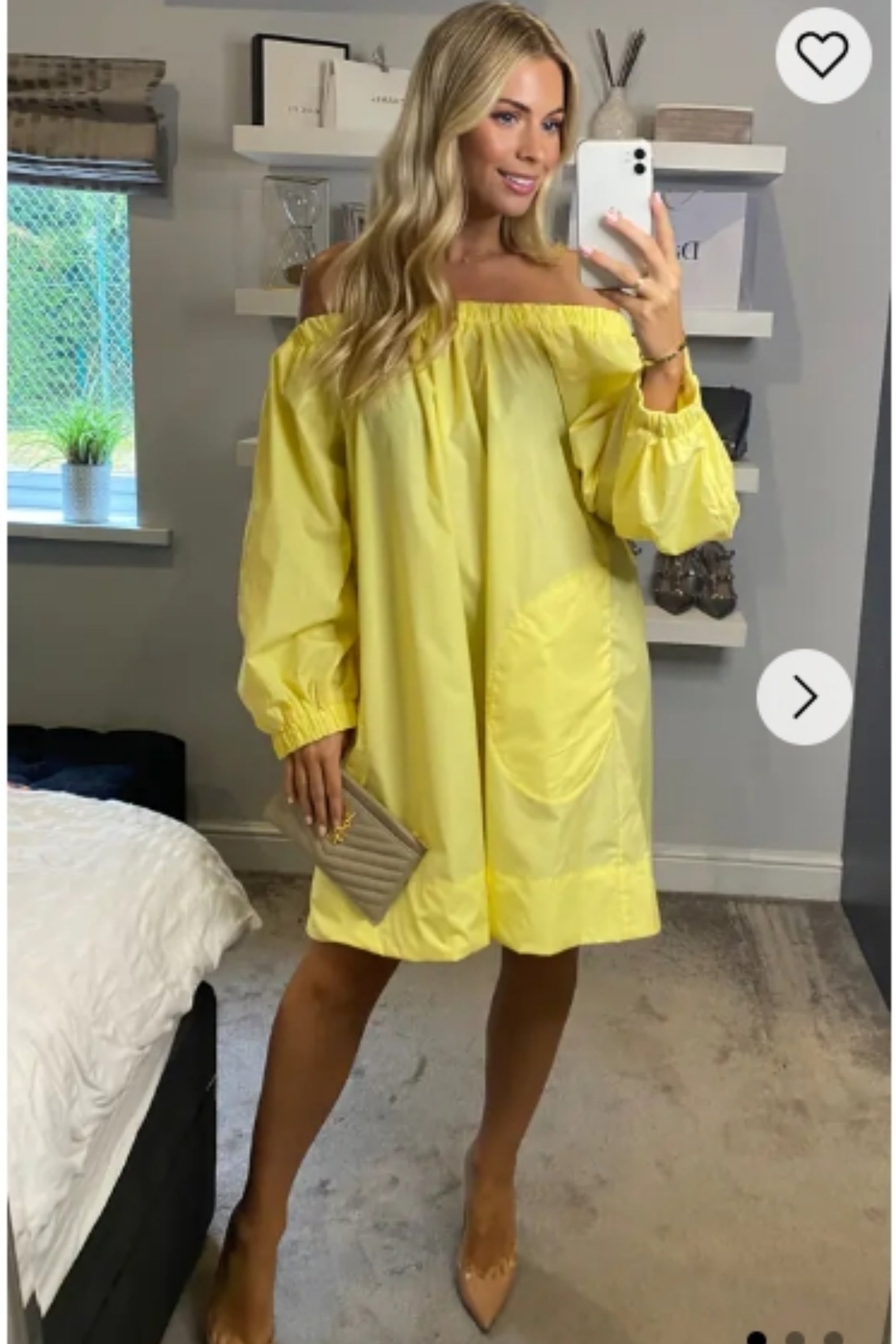The image size is (896, 1344).
Task: Show the next product photo
Action: tap(805, 697)
